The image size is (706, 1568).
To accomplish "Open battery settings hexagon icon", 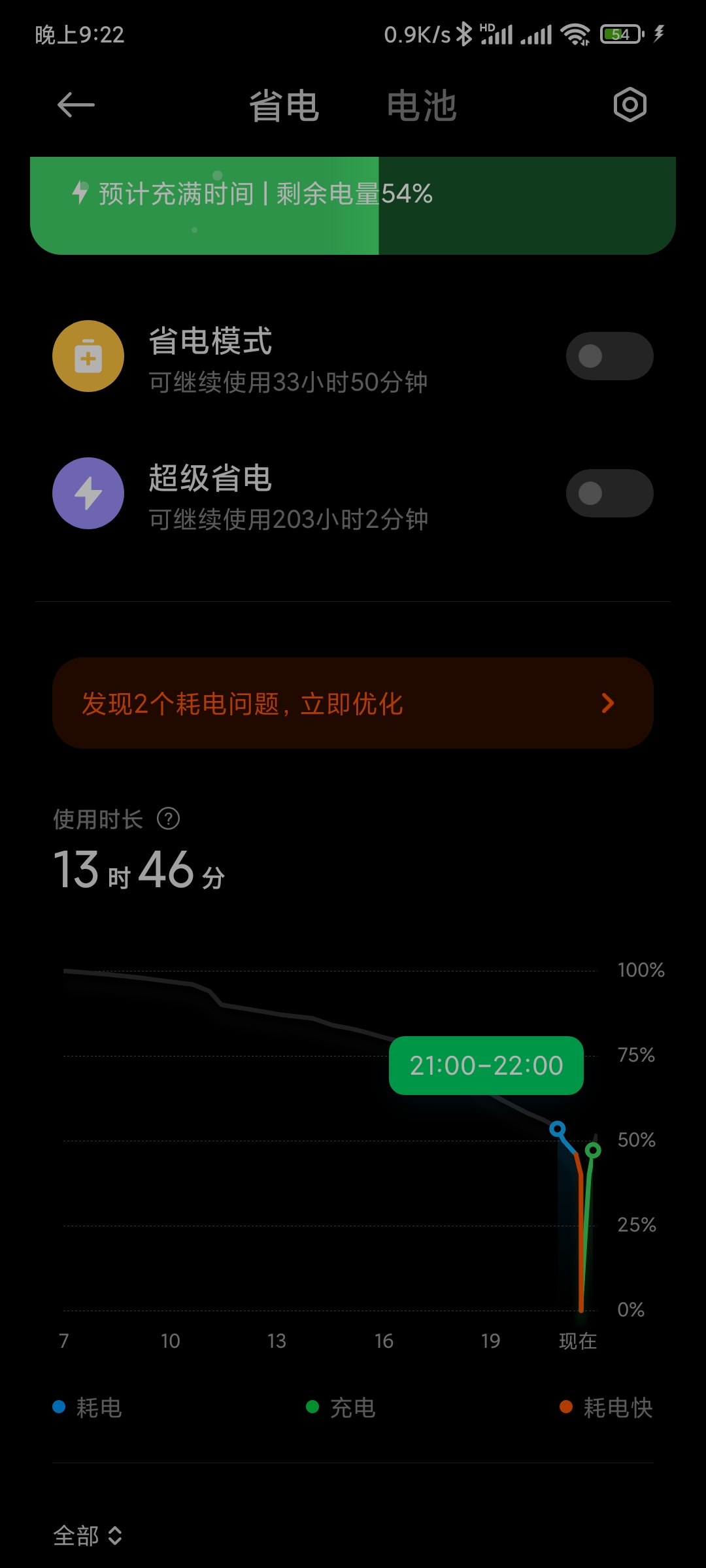I will (630, 105).
